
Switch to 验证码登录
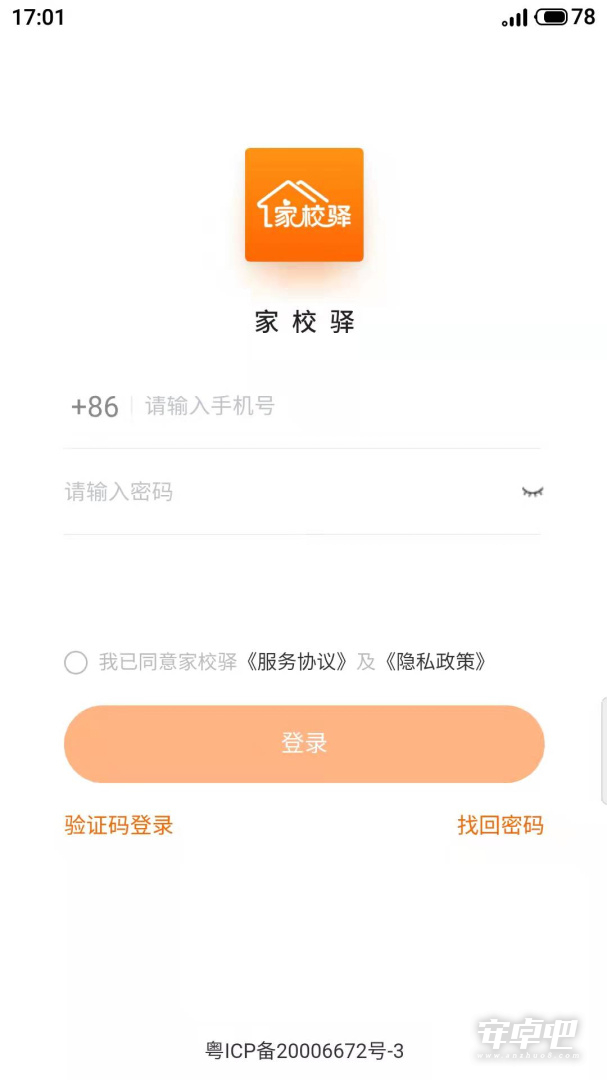click(x=119, y=824)
